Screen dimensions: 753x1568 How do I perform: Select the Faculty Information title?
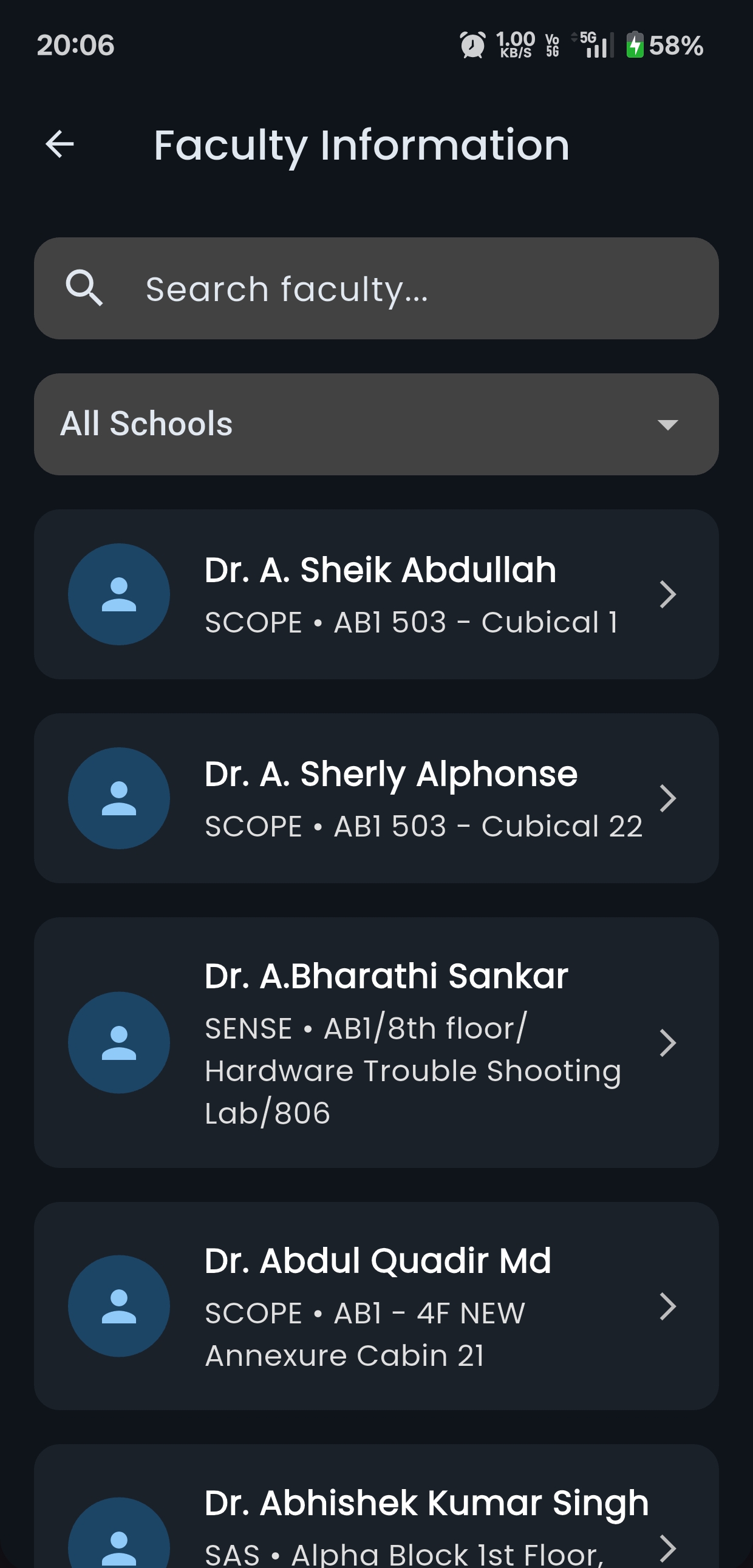361,145
